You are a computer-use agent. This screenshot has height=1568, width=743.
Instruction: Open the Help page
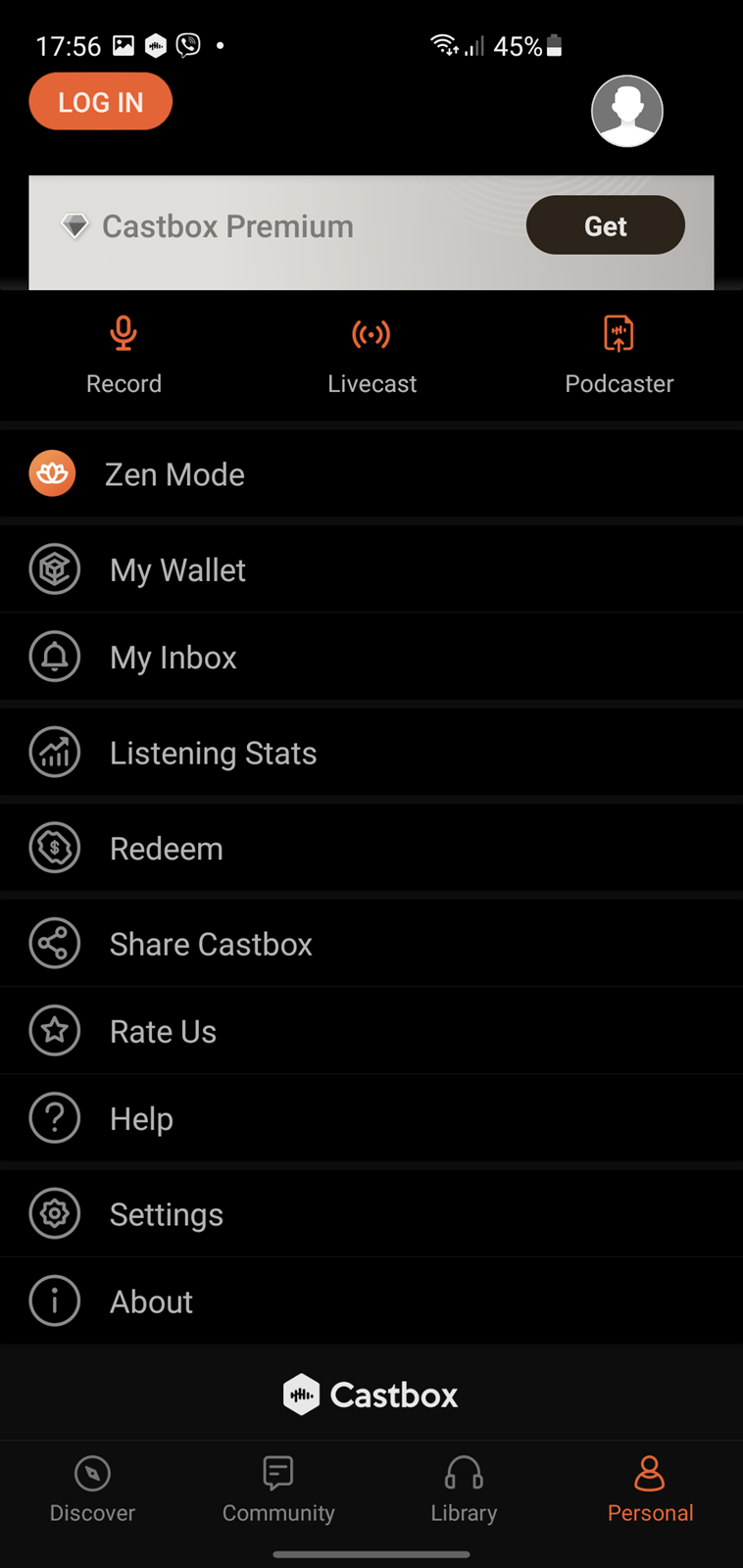tap(371, 1118)
